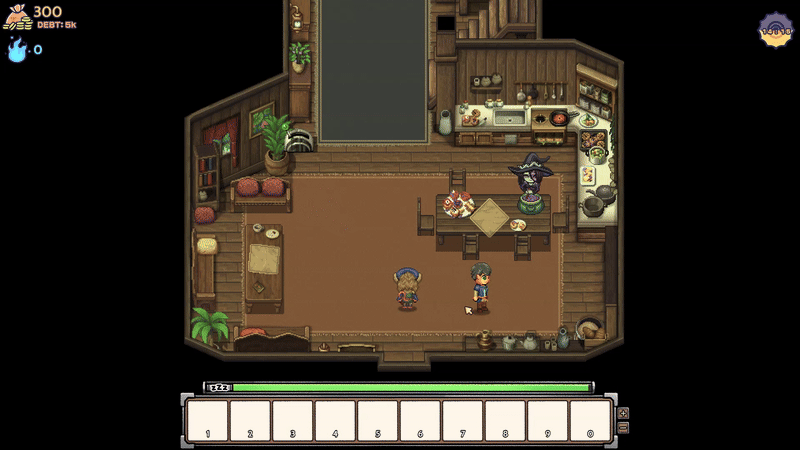Select hotbar slot 2
This screenshot has width=800, height=450.
[x=250, y=420]
